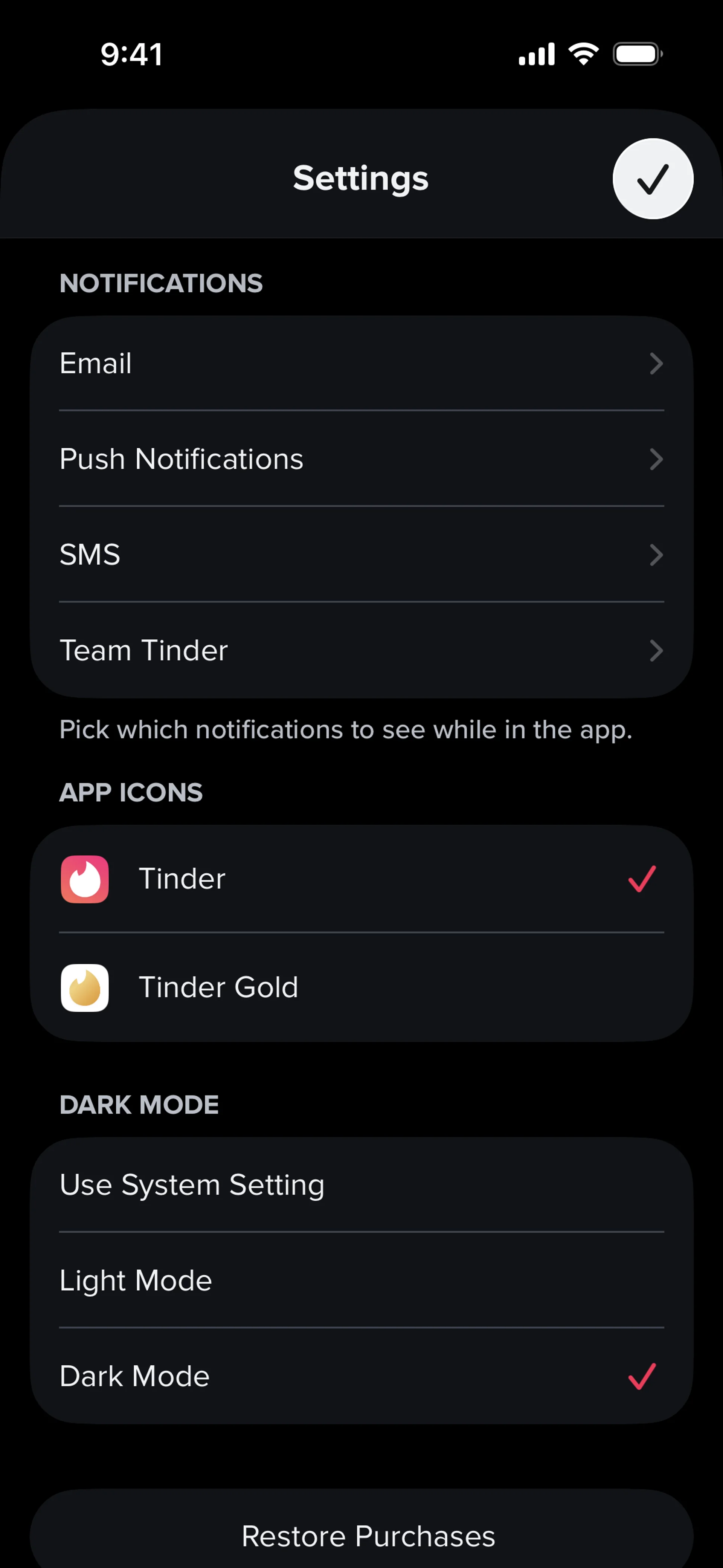Tap Restore Purchases

click(x=361, y=1535)
